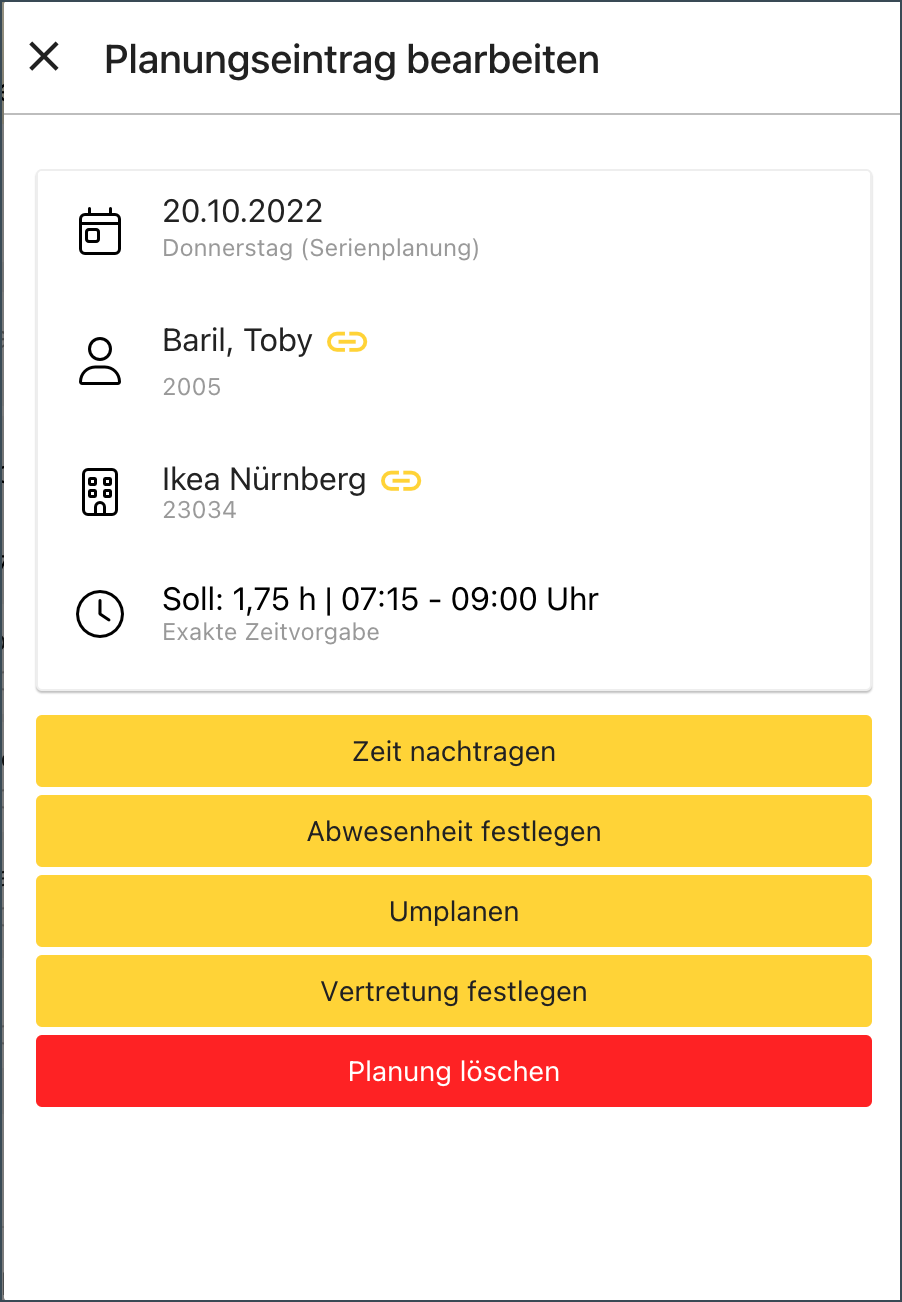902x1302 pixels.
Task: Select Abwesenheit festlegen
Action: (453, 831)
